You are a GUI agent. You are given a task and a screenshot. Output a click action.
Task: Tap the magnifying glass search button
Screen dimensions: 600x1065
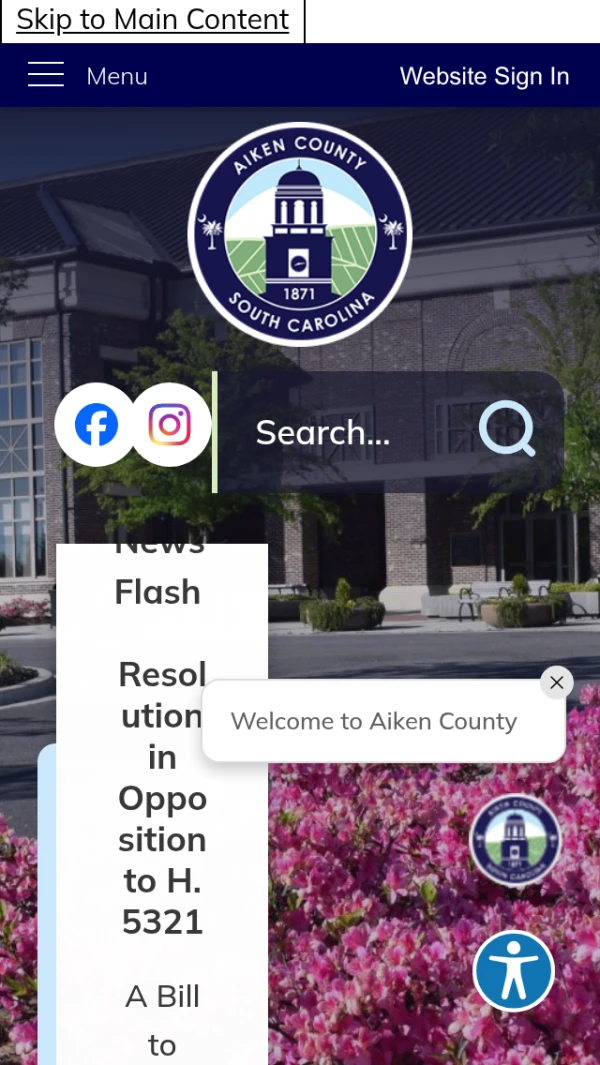click(x=507, y=429)
